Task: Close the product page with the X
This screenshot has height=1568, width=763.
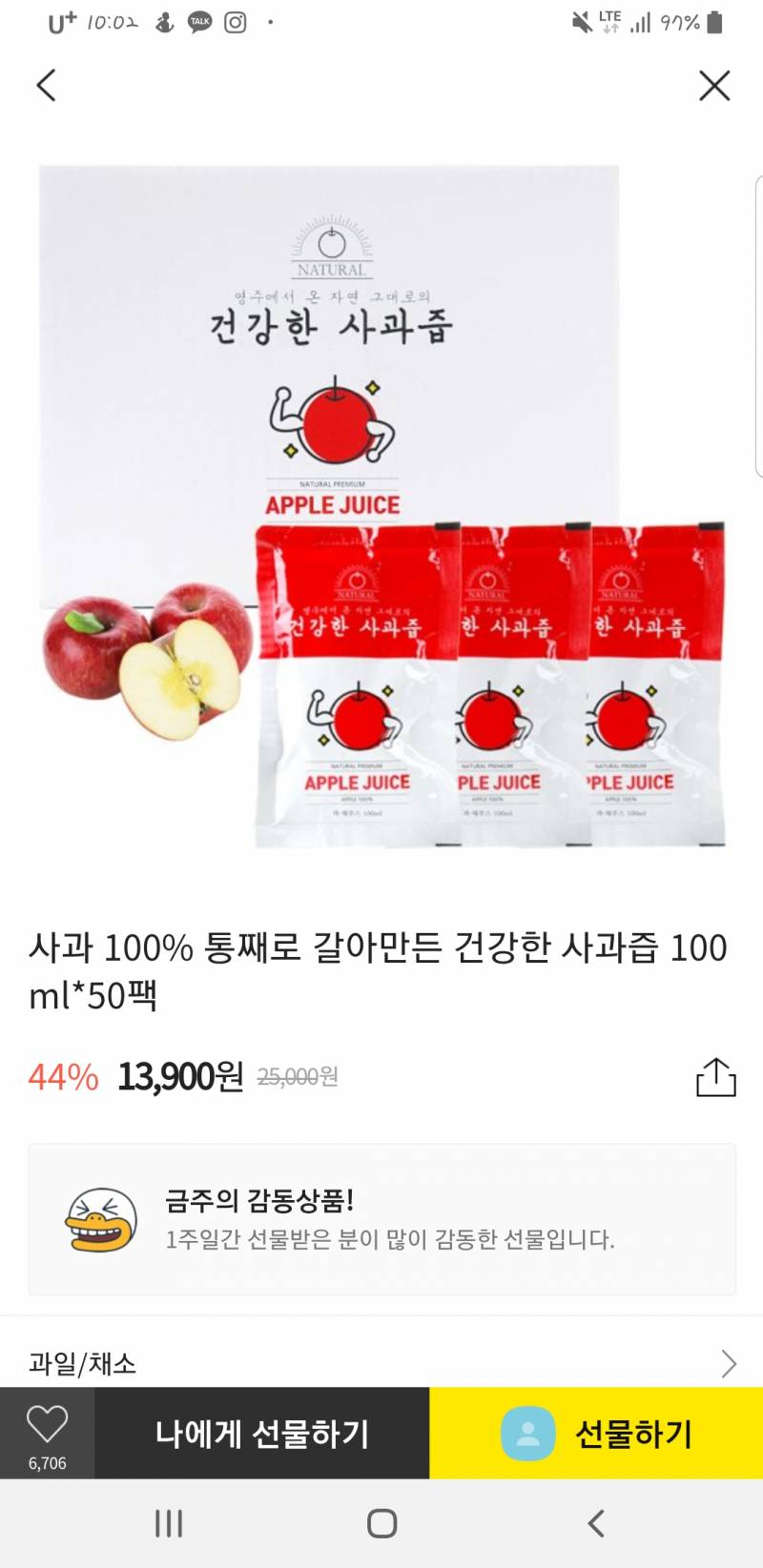Action: pos(713,85)
